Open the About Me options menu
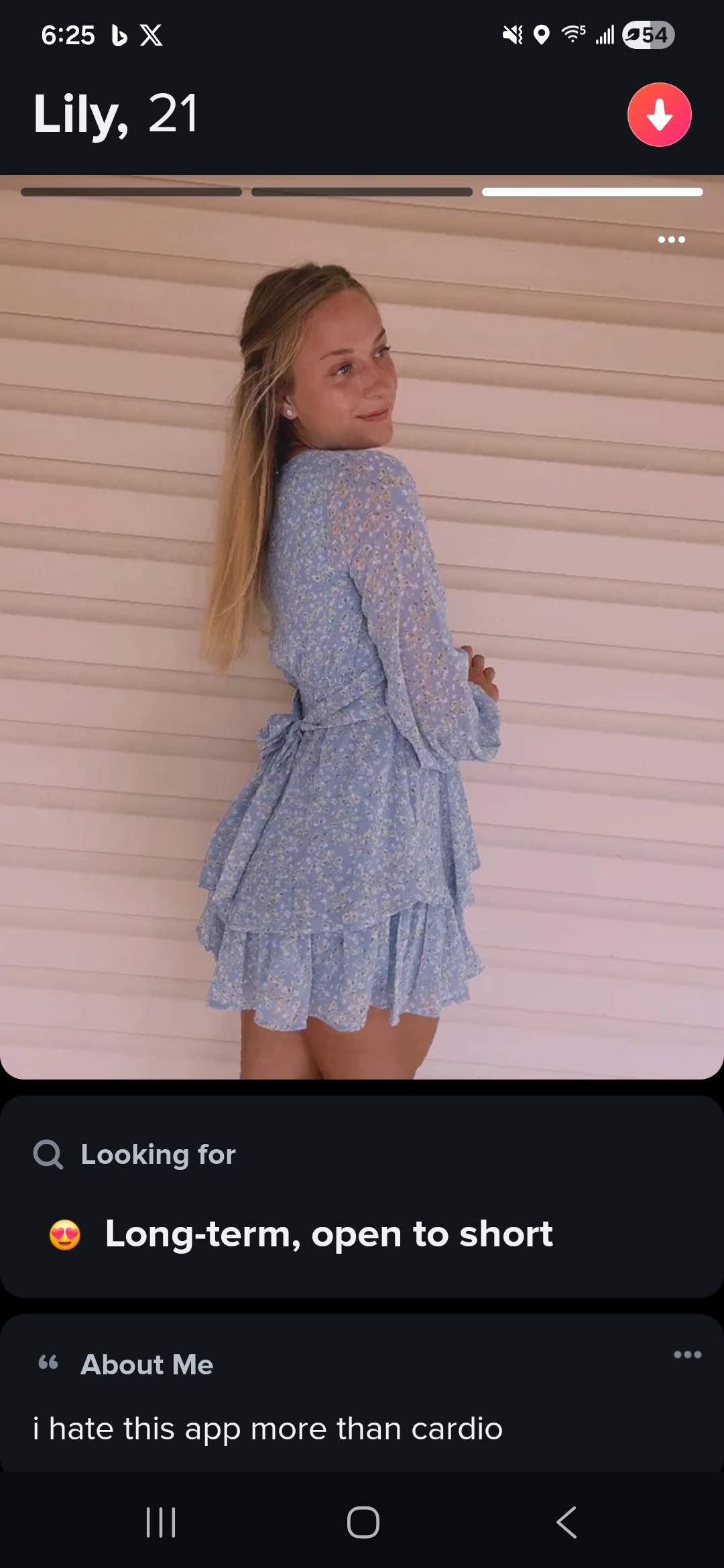Viewport: 724px width, 1568px height. (x=687, y=1354)
